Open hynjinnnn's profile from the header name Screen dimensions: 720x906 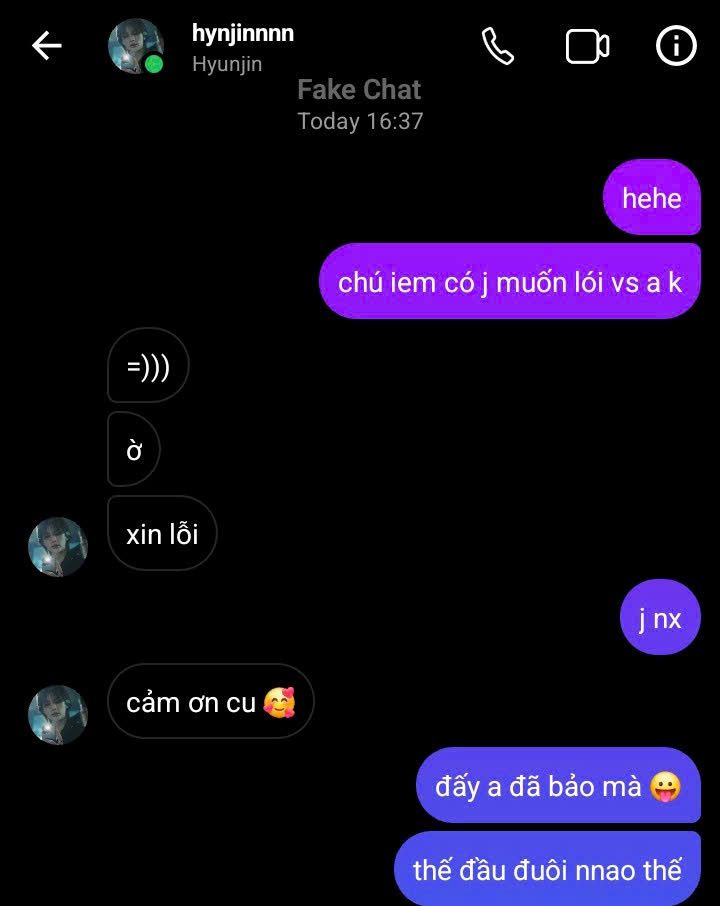coord(242,33)
